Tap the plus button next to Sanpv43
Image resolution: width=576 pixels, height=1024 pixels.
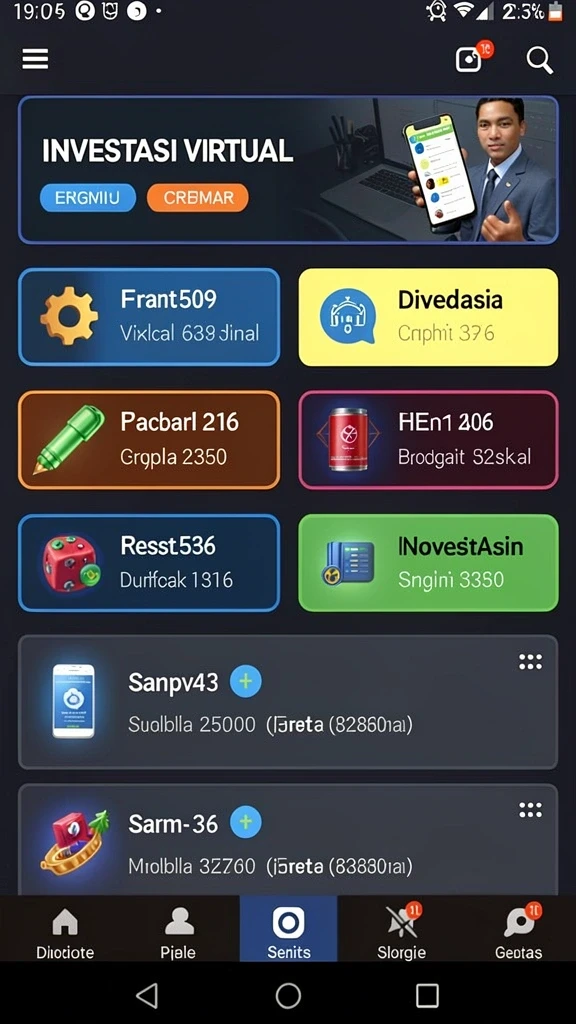point(246,682)
